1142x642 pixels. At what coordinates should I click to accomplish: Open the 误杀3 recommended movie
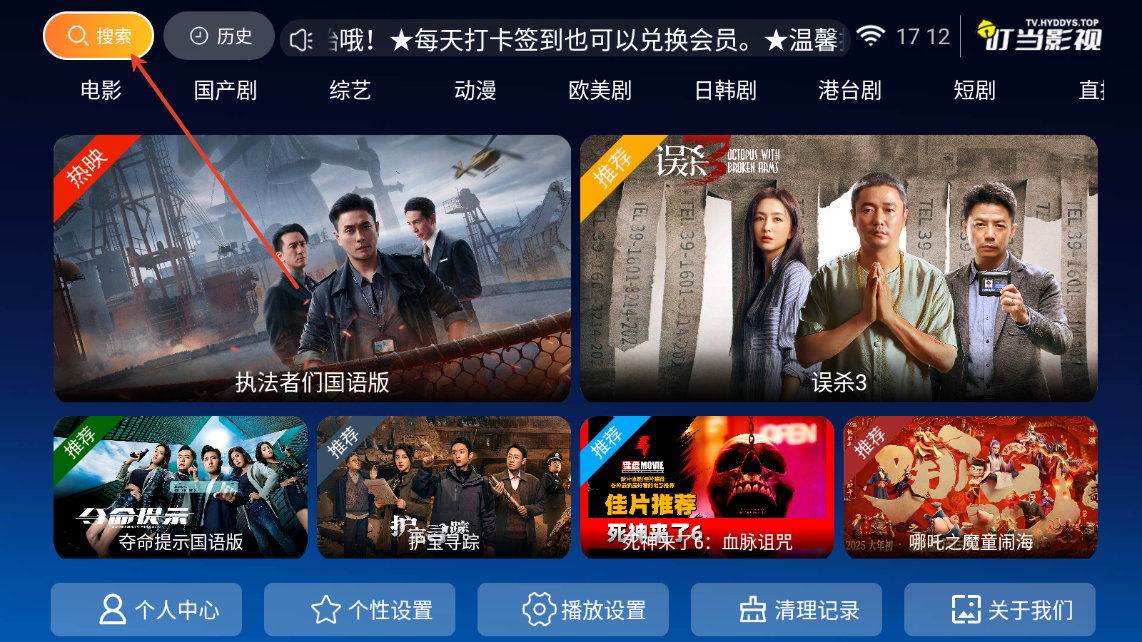click(838, 268)
